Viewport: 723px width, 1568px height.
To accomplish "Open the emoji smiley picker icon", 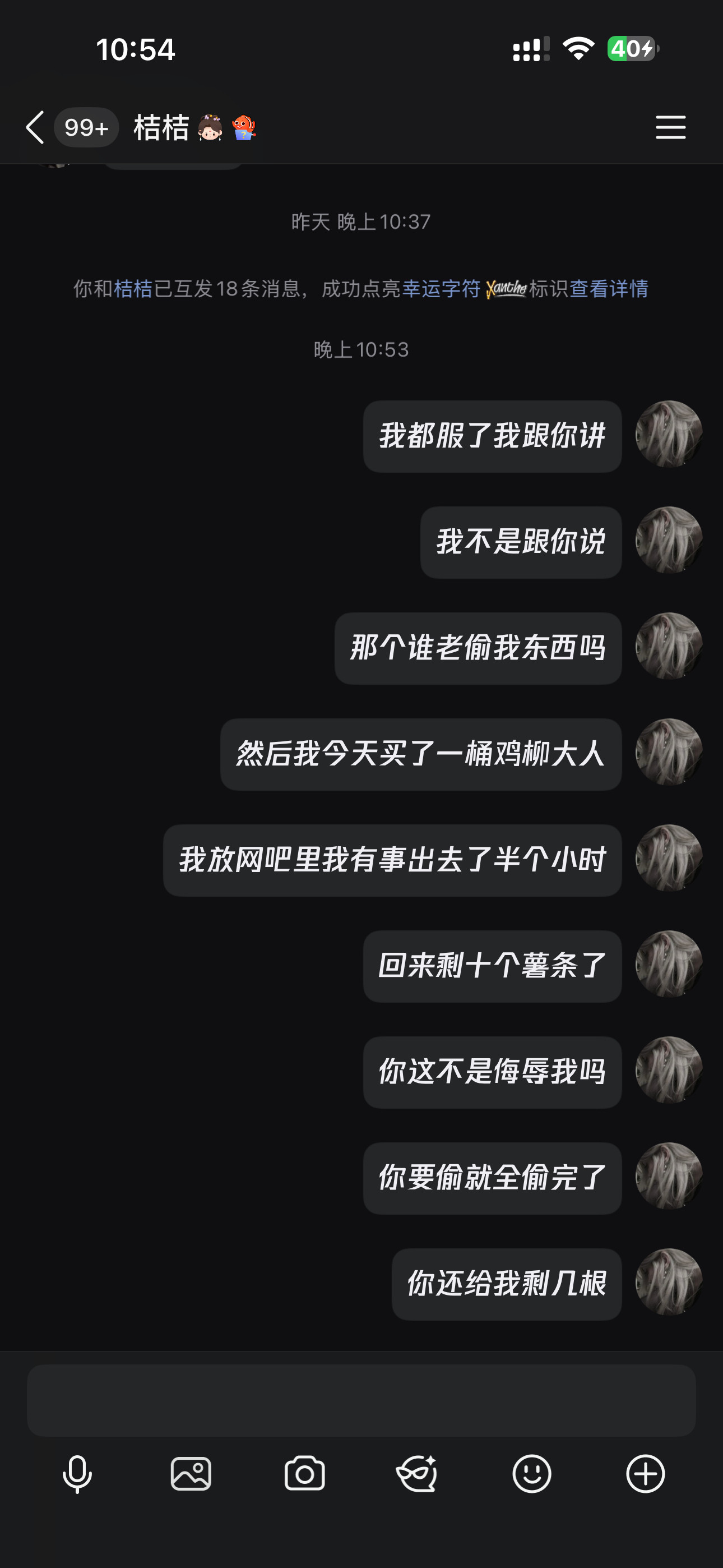I will click(532, 1474).
